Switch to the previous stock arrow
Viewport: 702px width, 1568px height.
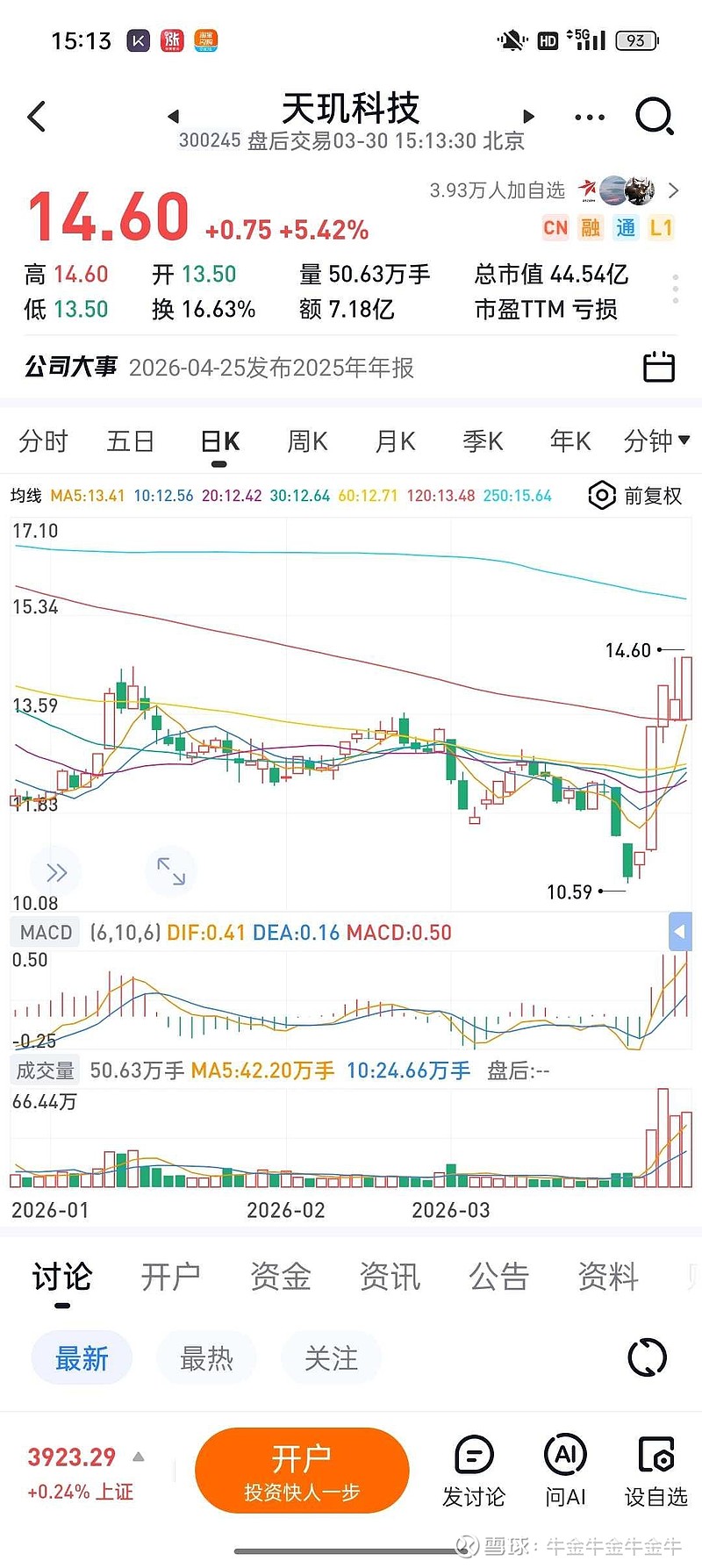click(x=173, y=116)
